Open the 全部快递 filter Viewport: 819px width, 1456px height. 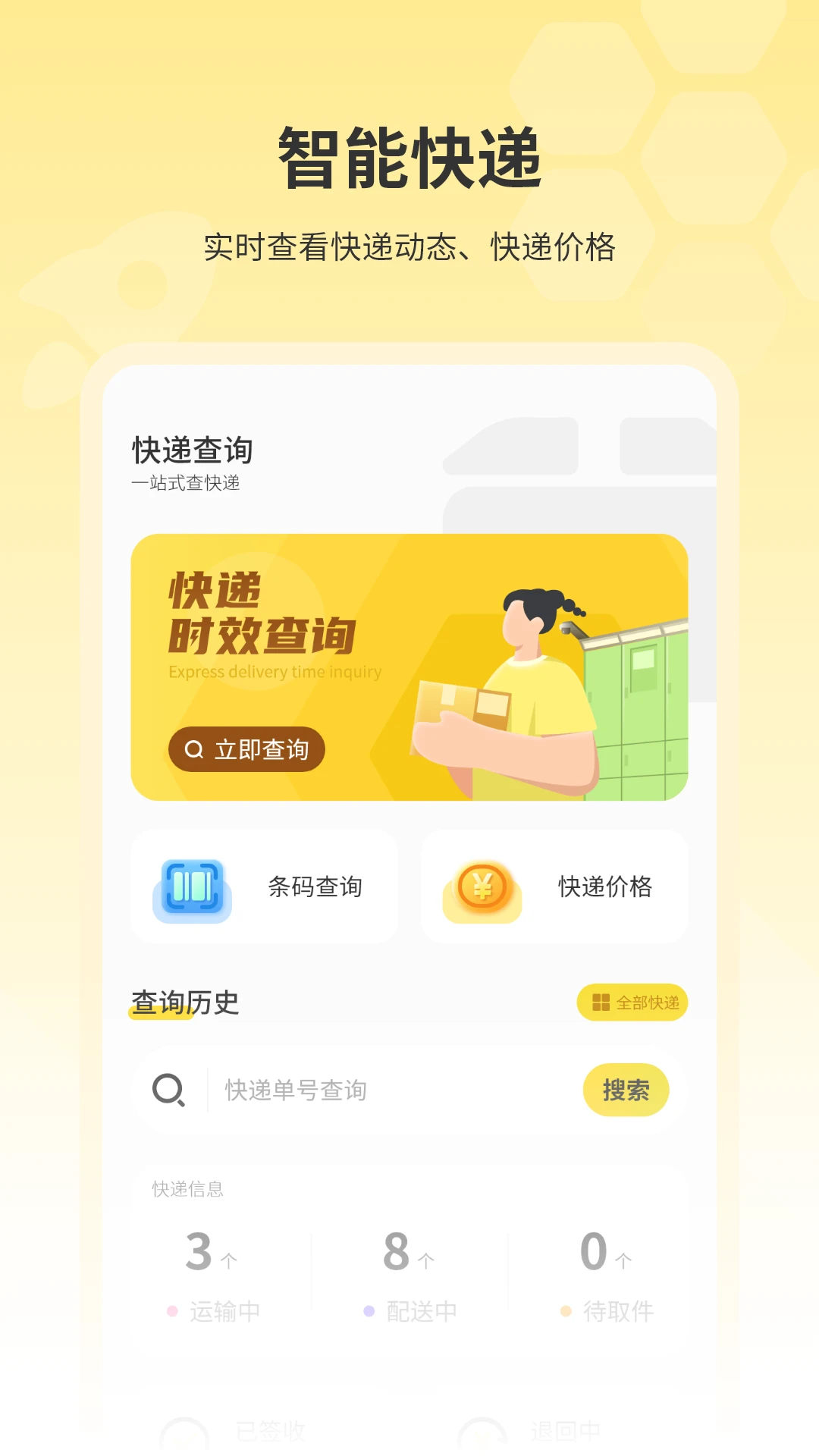(633, 1003)
